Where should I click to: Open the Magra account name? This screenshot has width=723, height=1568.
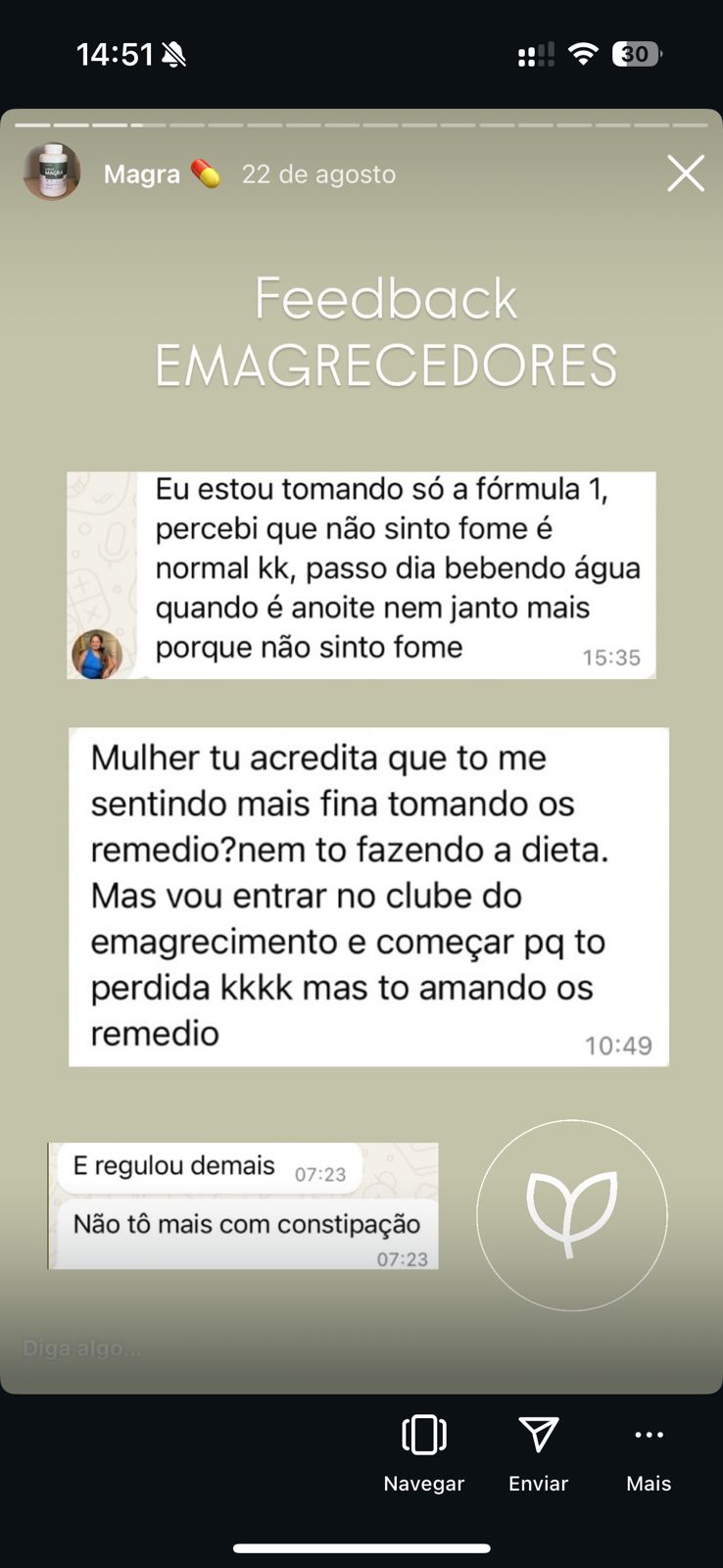tap(142, 174)
